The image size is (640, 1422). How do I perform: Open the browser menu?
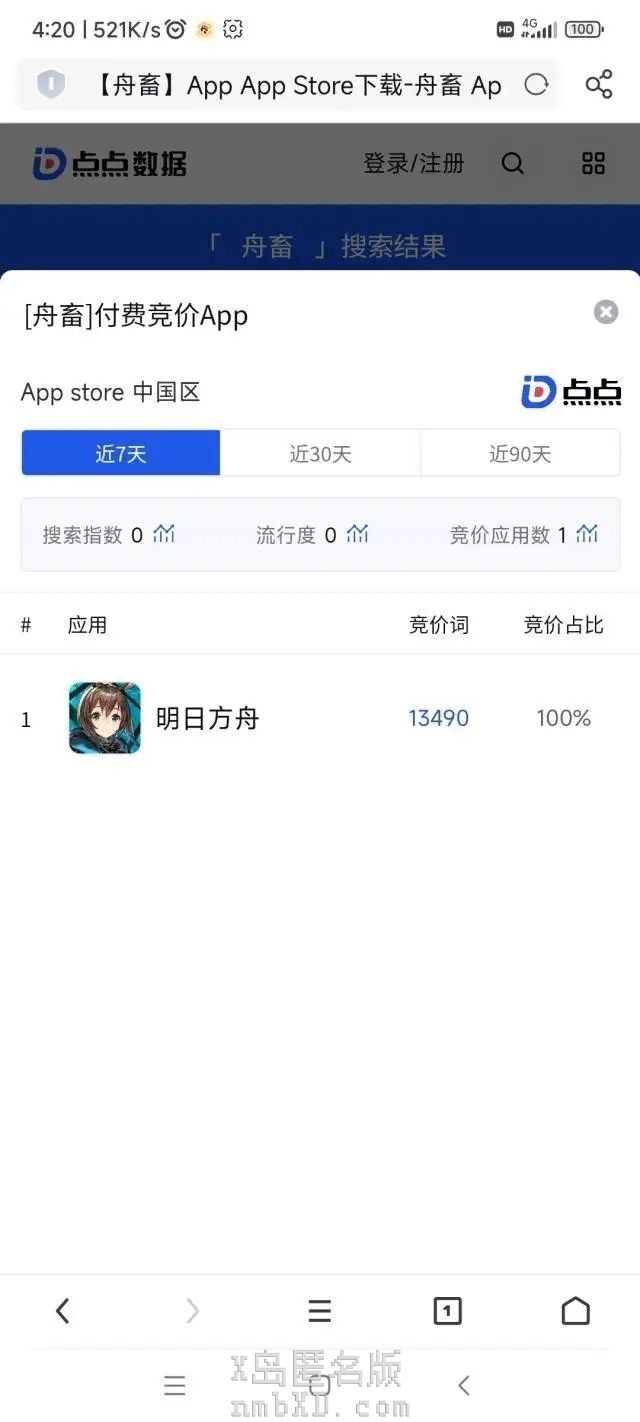click(319, 1311)
